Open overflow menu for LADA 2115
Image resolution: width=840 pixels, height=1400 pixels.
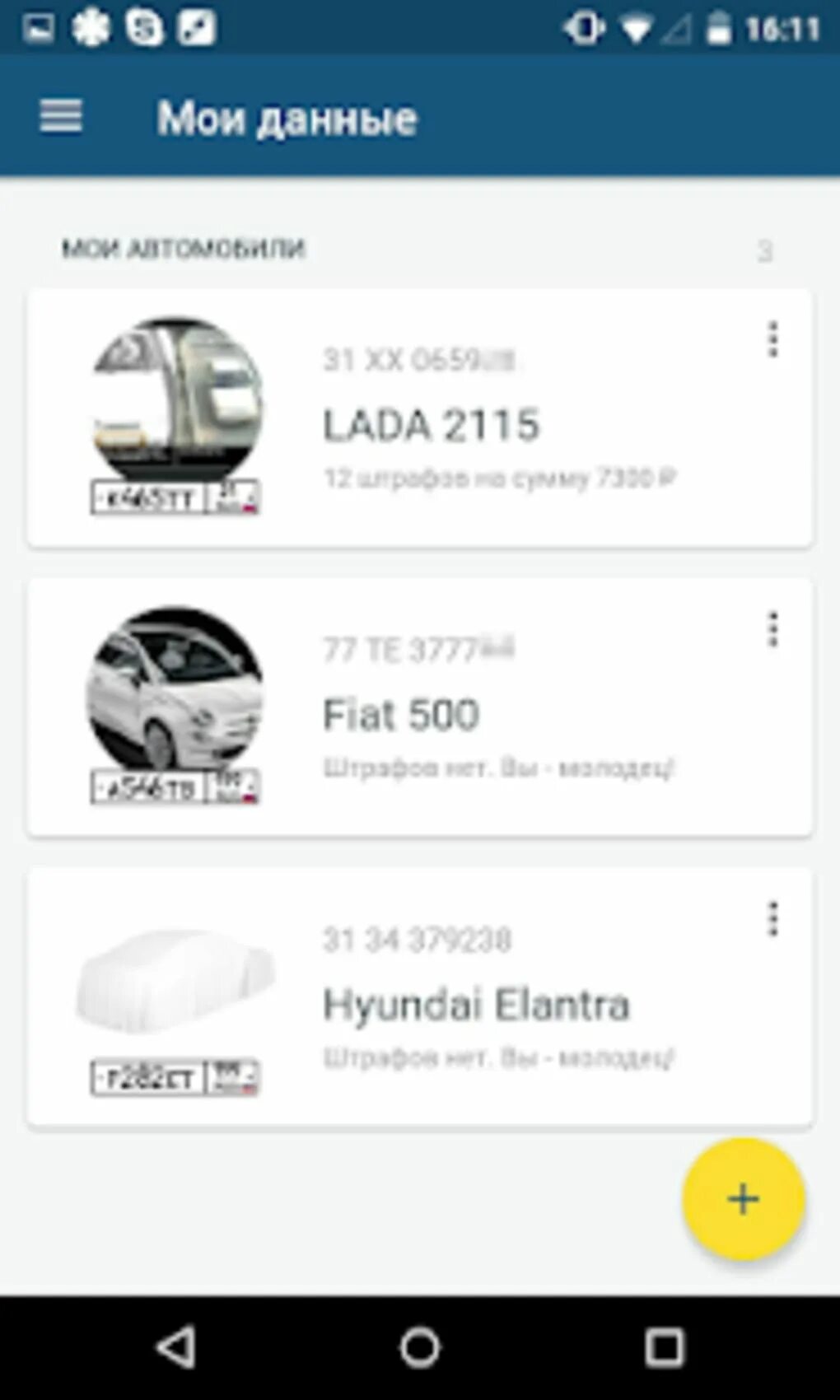tap(772, 339)
